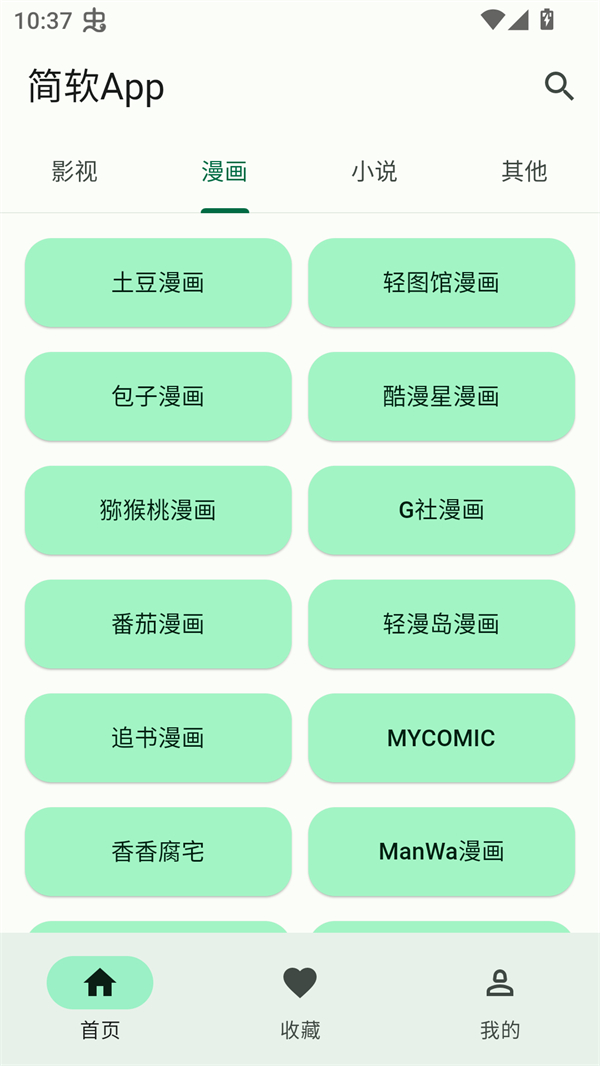The width and height of the screenshot is (600, 1066).
Task: Open MYCOMIC source
Action: tap(441, 739)
